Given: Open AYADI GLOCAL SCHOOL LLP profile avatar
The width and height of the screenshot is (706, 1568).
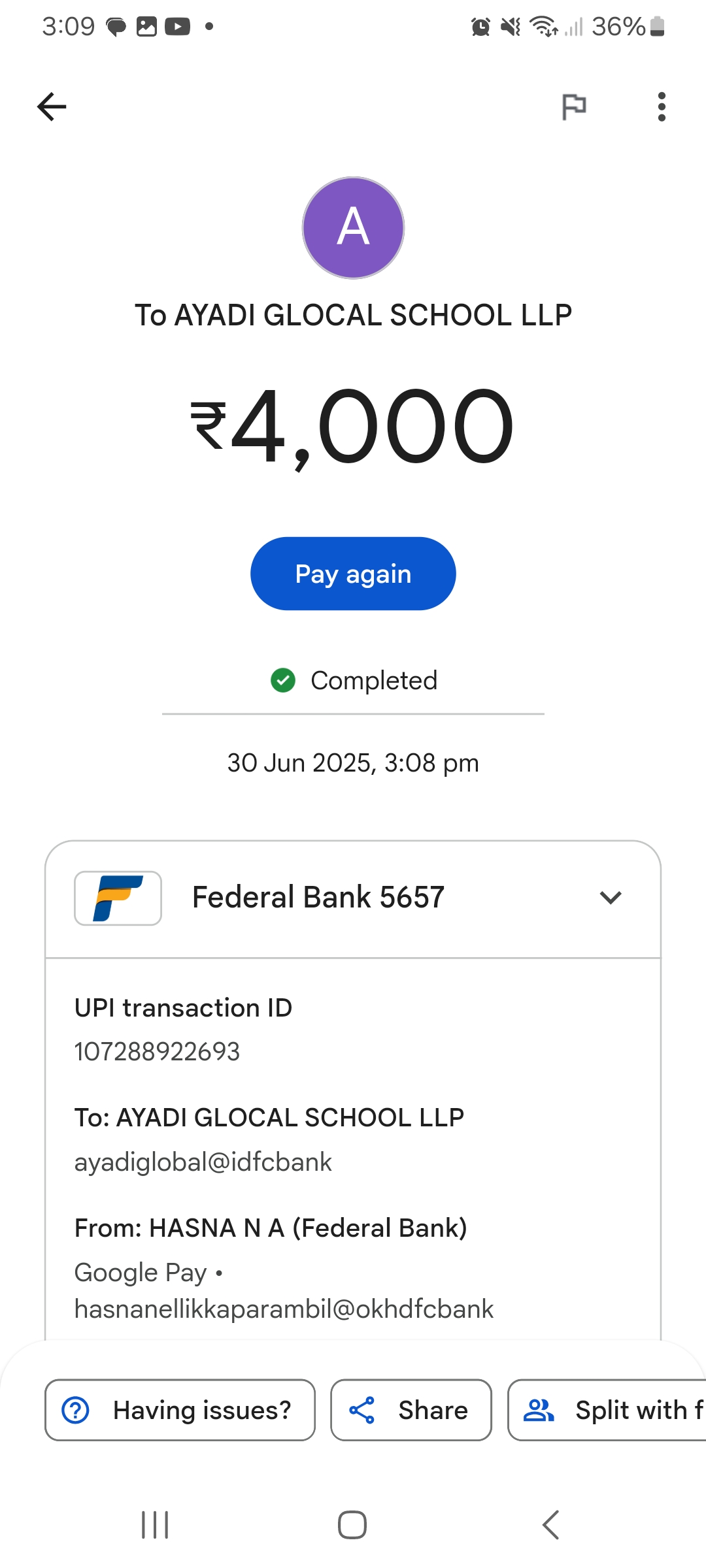Looking at the screenshot, I should tap(353, 227).
